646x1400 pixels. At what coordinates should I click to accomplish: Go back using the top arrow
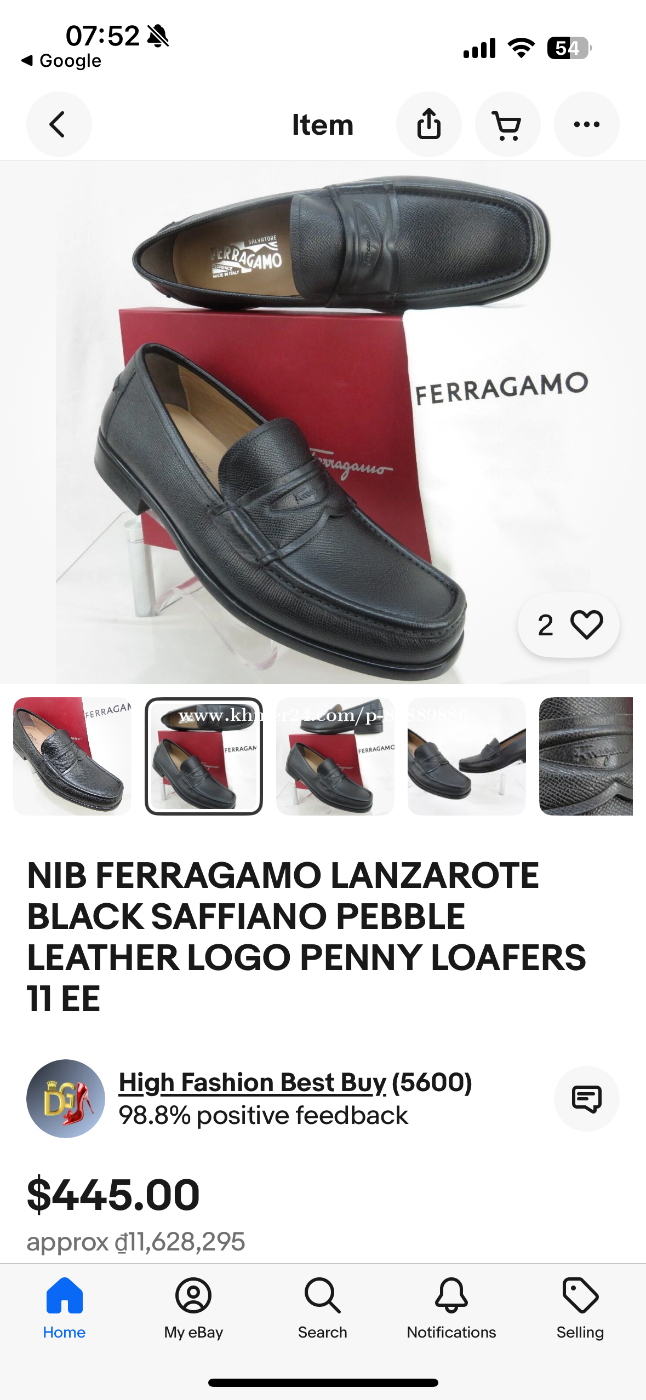(58, 125)
